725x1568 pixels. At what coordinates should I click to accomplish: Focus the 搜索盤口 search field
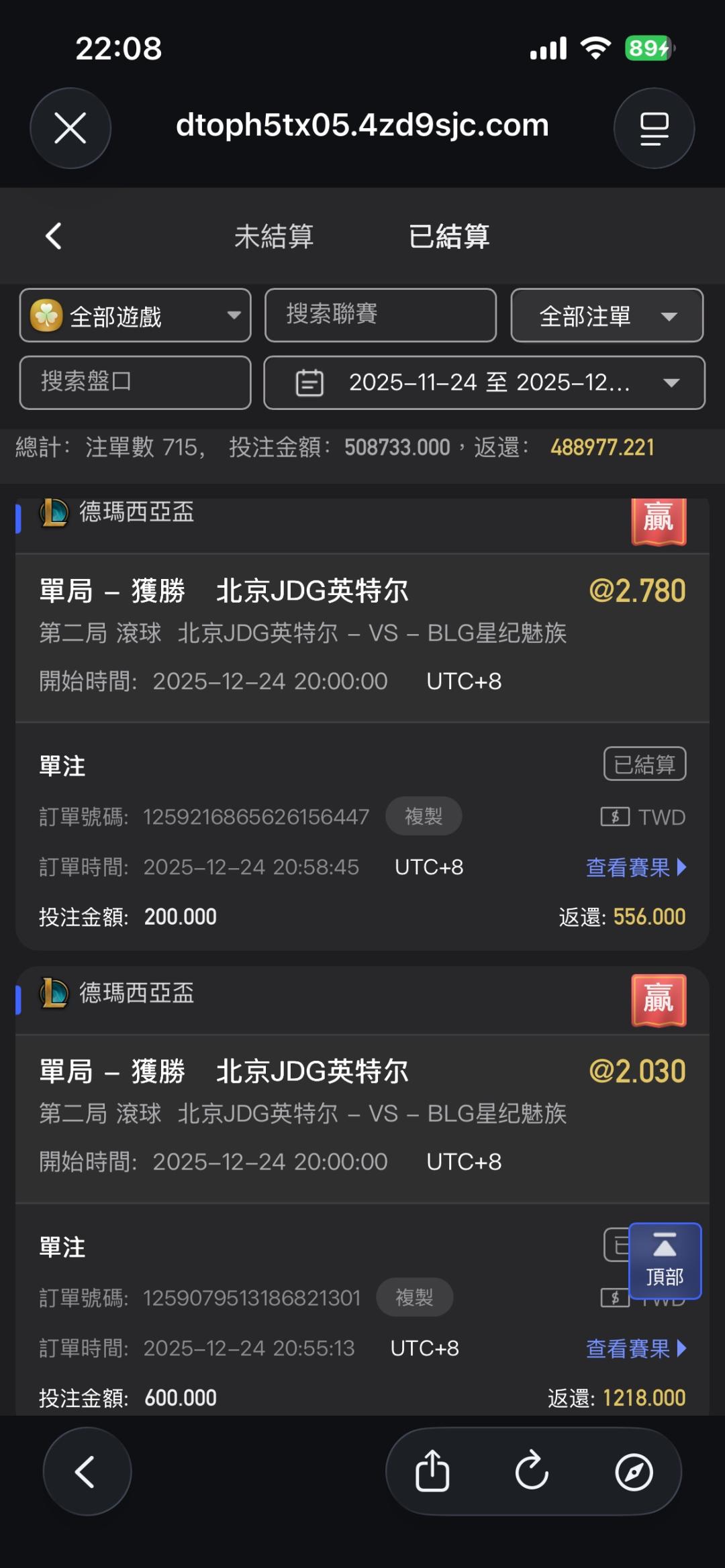click(x=136, y=382)
